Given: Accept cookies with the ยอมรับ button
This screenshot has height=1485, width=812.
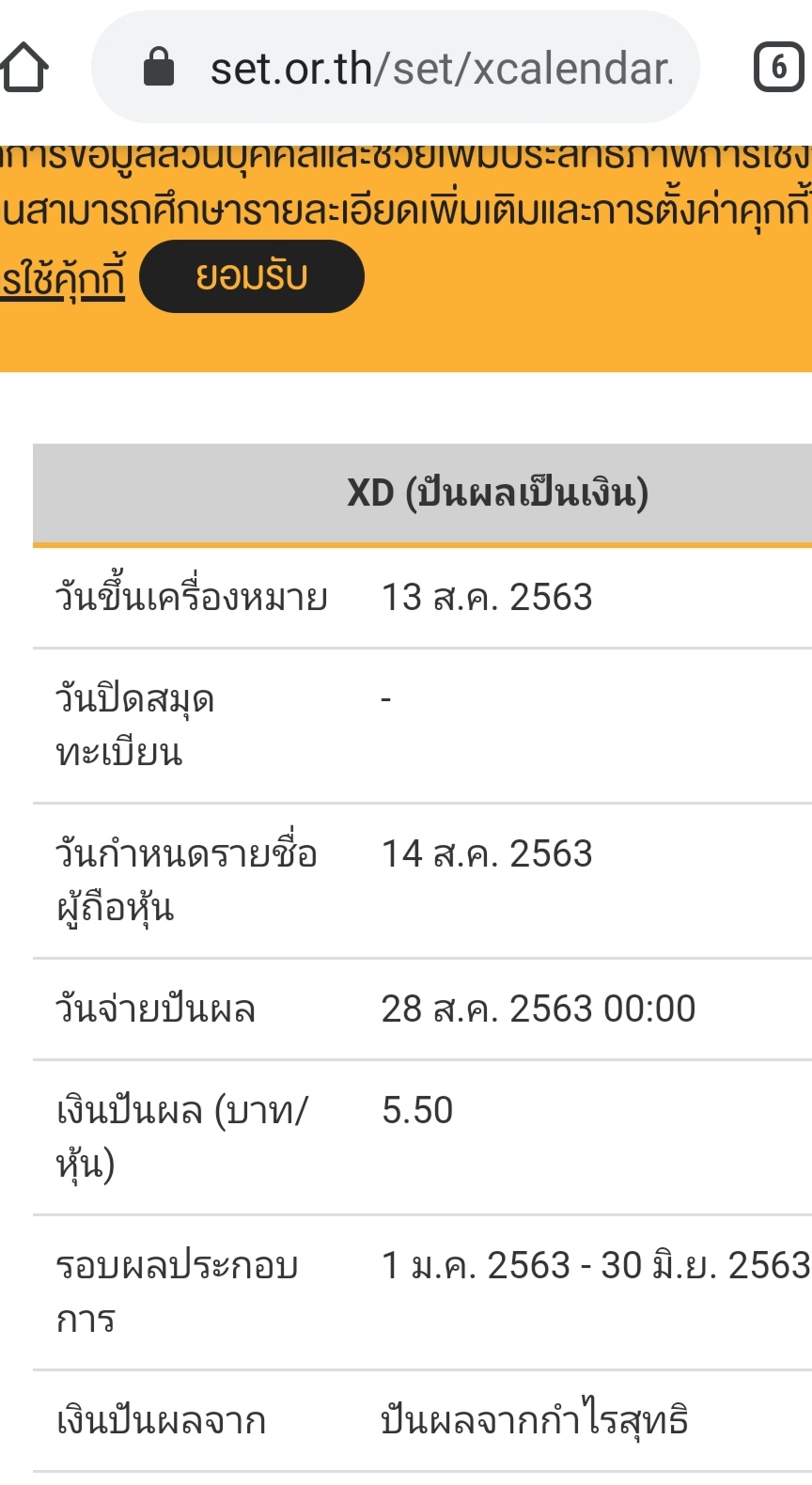Looking at the screenshot, I should [x=252, y=276].
